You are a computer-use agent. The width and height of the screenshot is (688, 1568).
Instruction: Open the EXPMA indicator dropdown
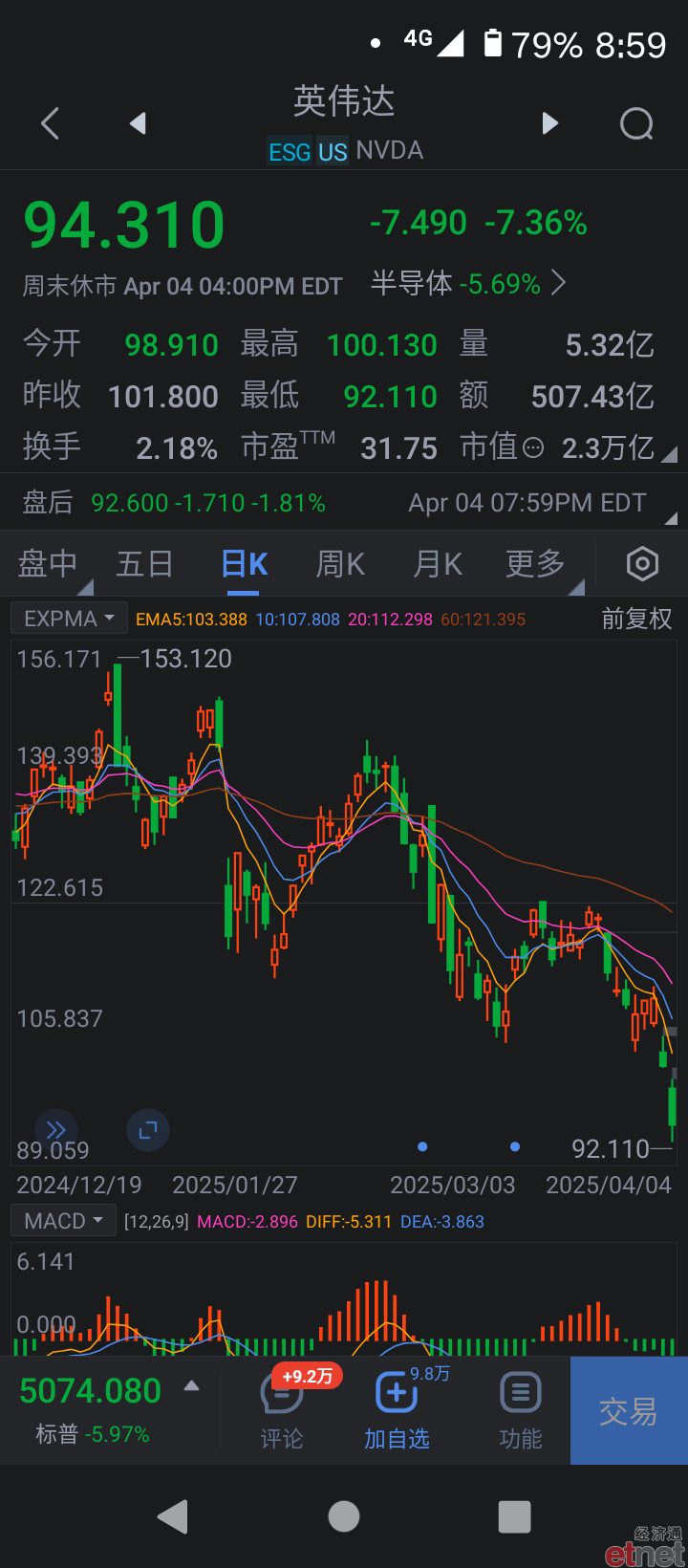point(69,619)
